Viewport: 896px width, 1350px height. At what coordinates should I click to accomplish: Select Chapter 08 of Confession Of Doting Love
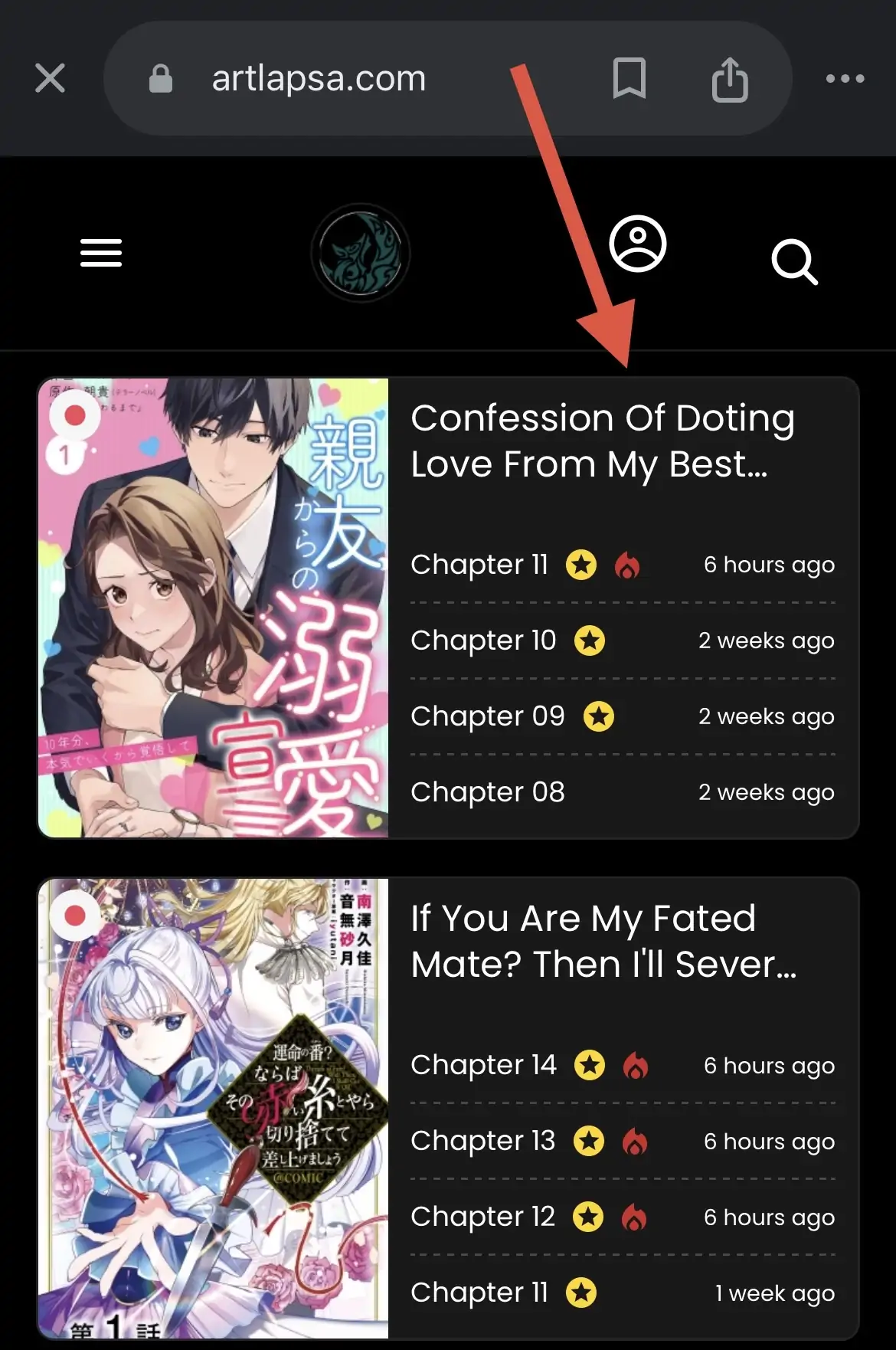(x=487, y=792)
